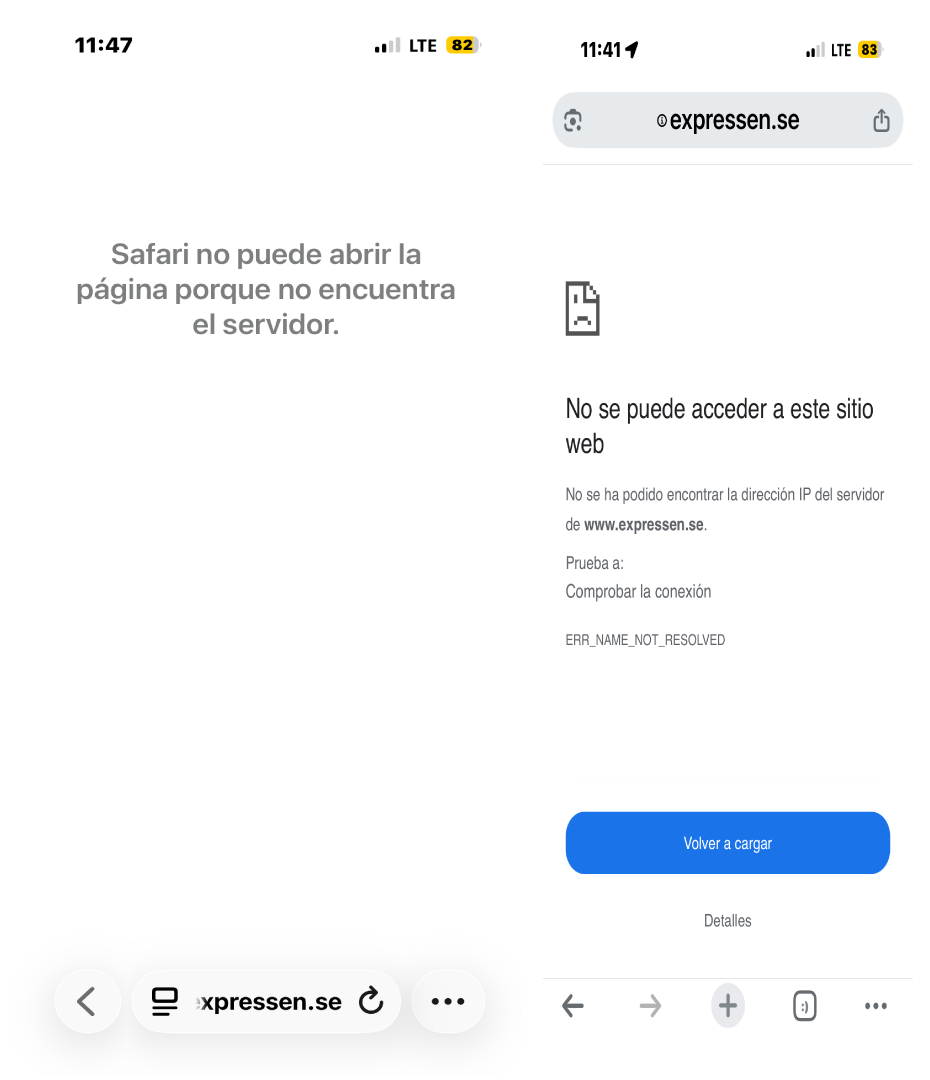This screenshot has height=1080, width=930.
Task: Share the page from the Chrome address bar
Action: 881,121
